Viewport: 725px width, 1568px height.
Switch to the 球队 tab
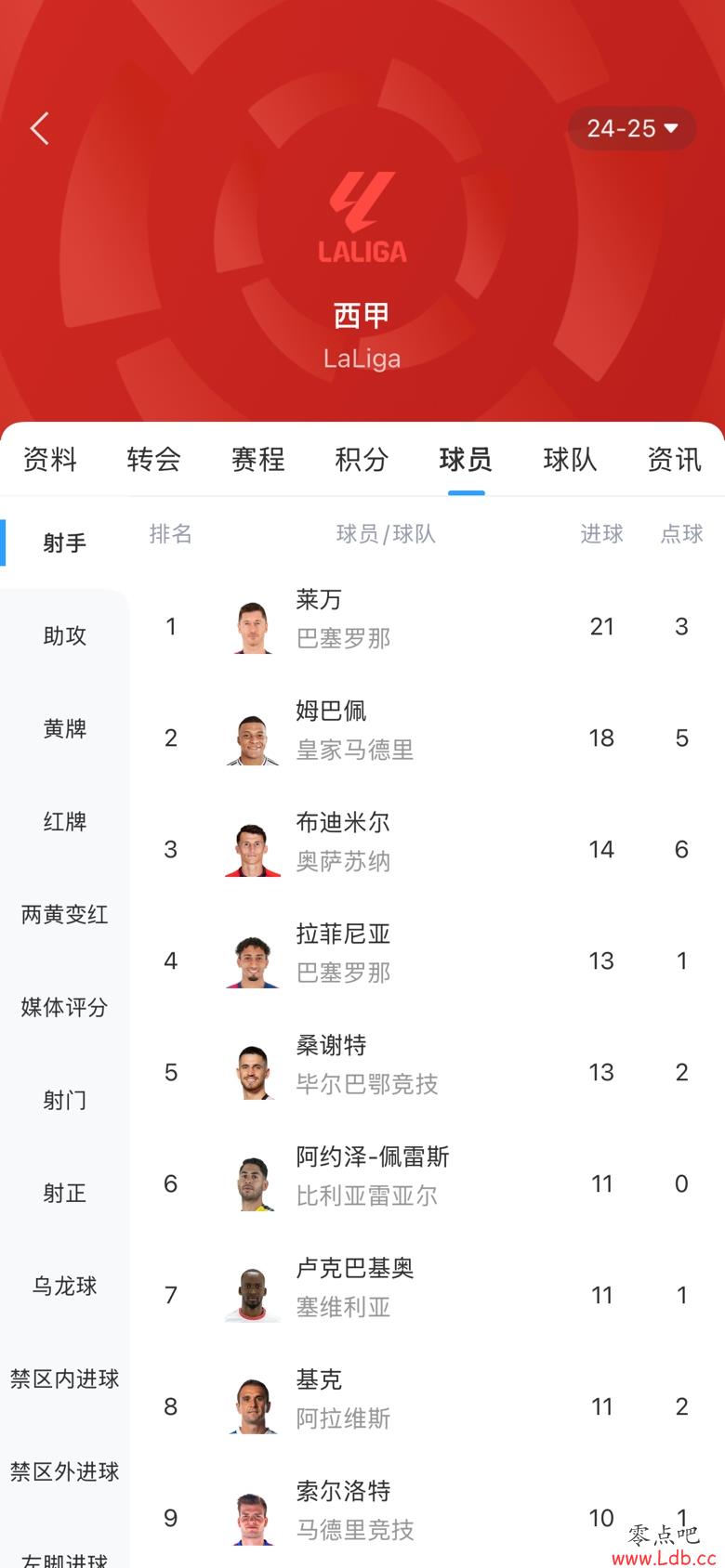point(570,459)
